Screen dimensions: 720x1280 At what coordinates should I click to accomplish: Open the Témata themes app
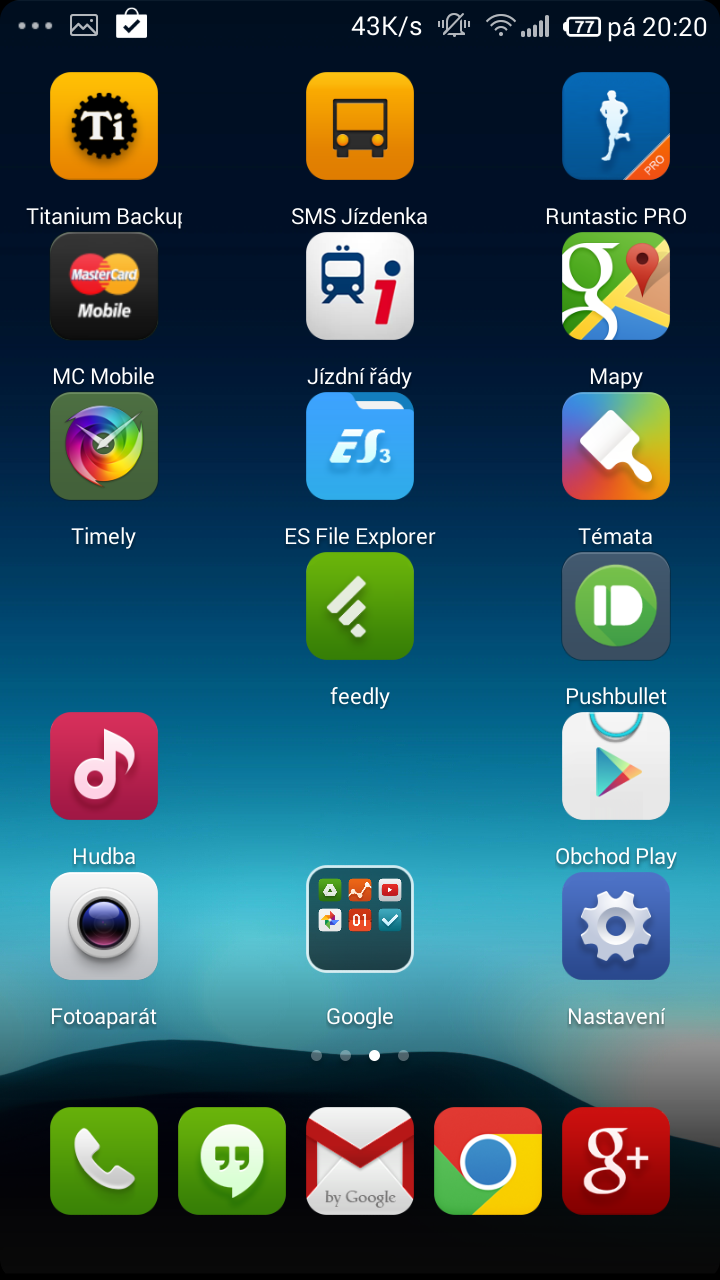coord(616,446)
